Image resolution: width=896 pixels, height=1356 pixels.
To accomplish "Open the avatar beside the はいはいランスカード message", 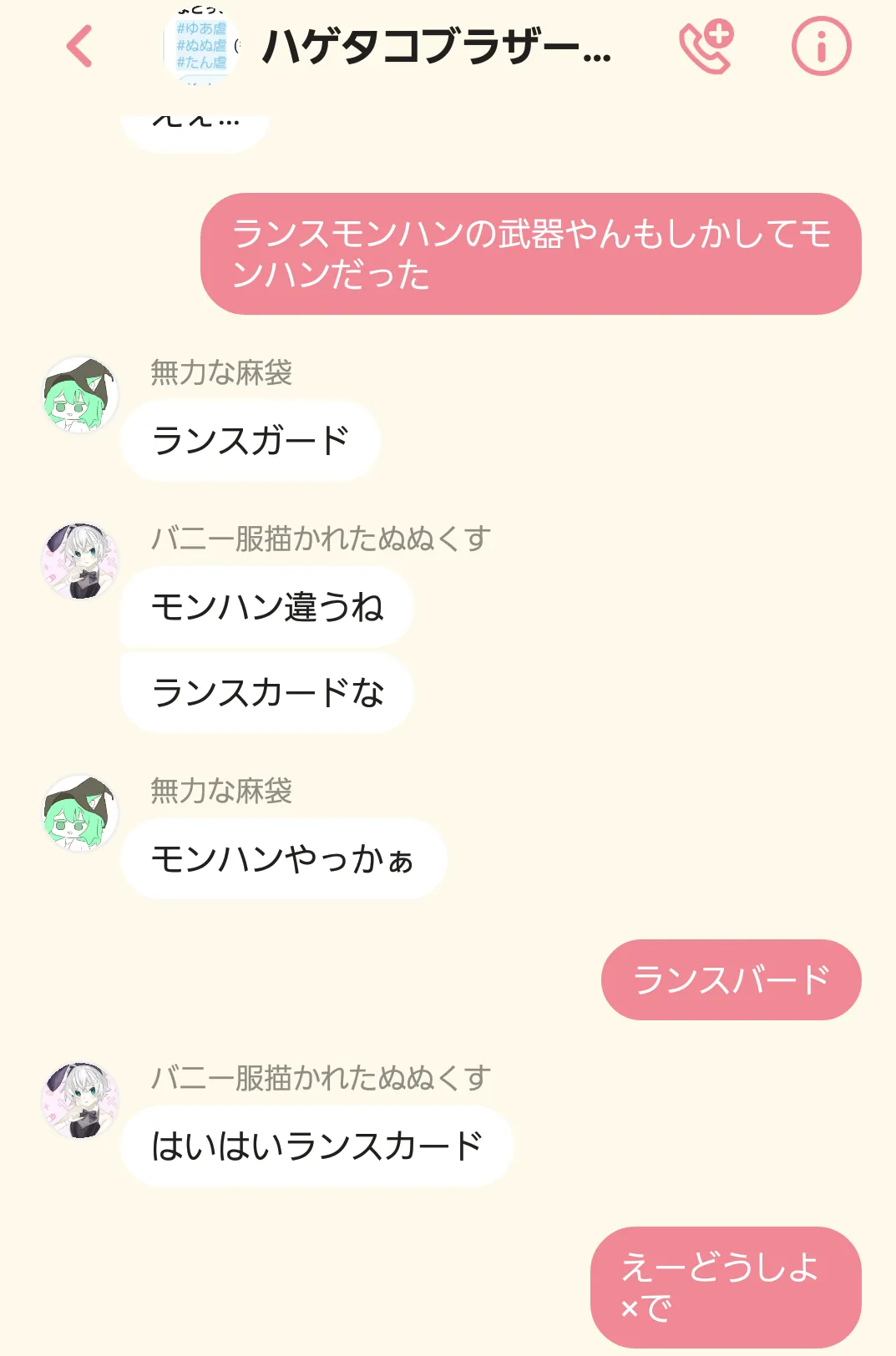I will coord(80,1100).
